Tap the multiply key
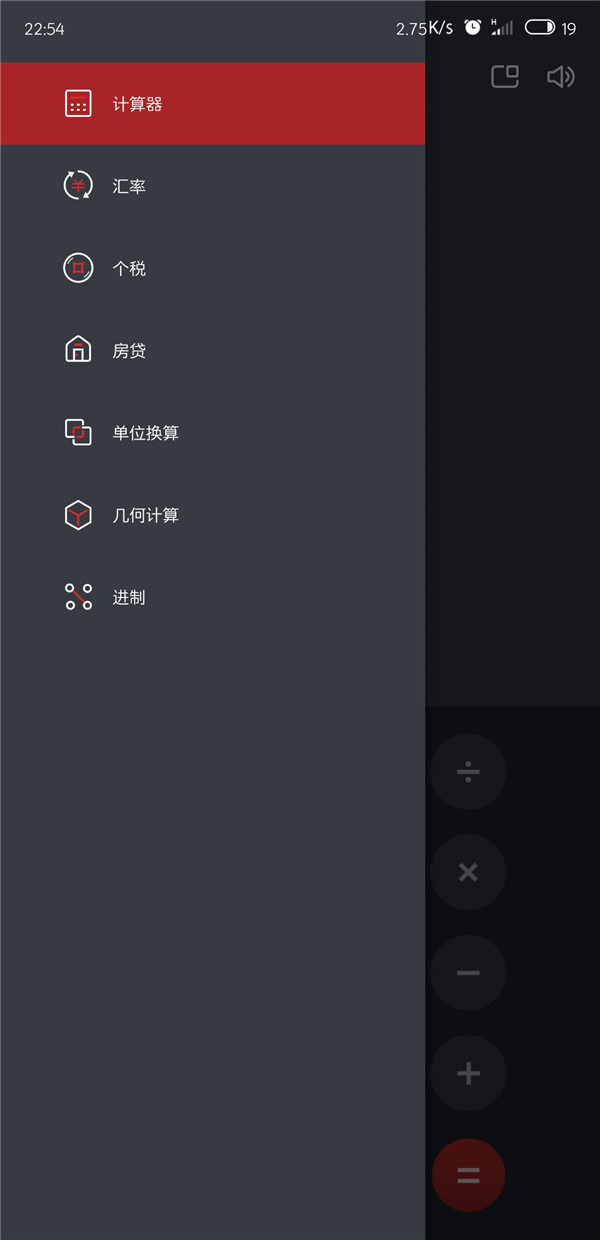The height and width of the screenshot is (1240, 600). tap(468, 872)
